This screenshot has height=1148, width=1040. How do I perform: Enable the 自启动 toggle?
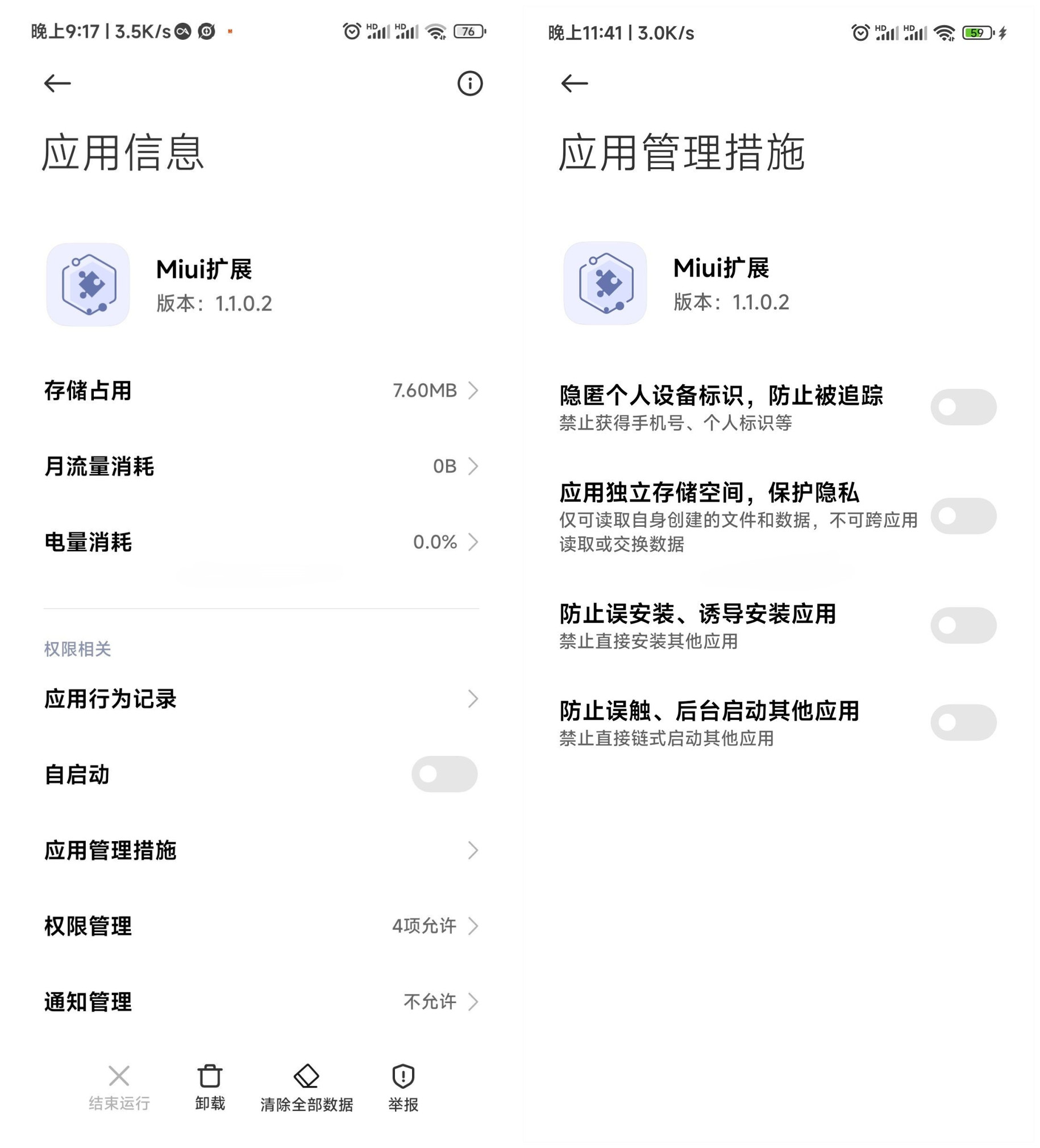click(444, 775)
